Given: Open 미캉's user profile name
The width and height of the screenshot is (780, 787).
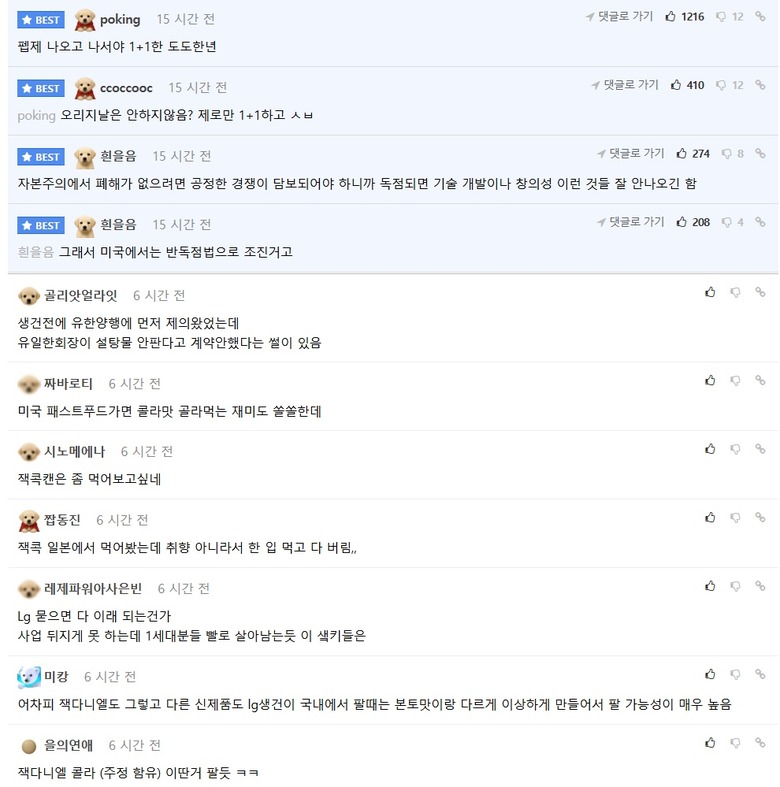Looking at the screenshot, I should point(56,677).
